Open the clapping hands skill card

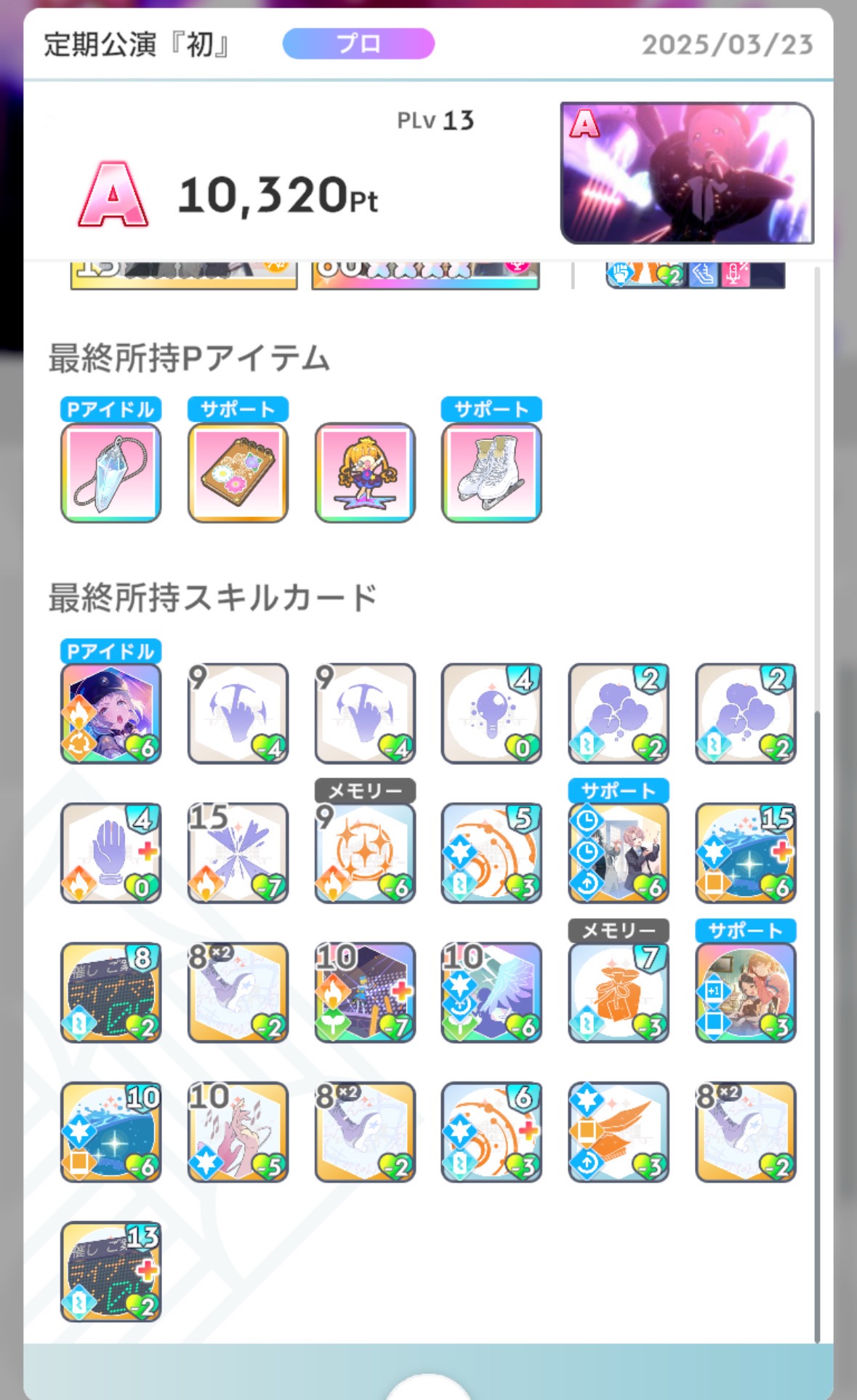(x=238, y=1132)
